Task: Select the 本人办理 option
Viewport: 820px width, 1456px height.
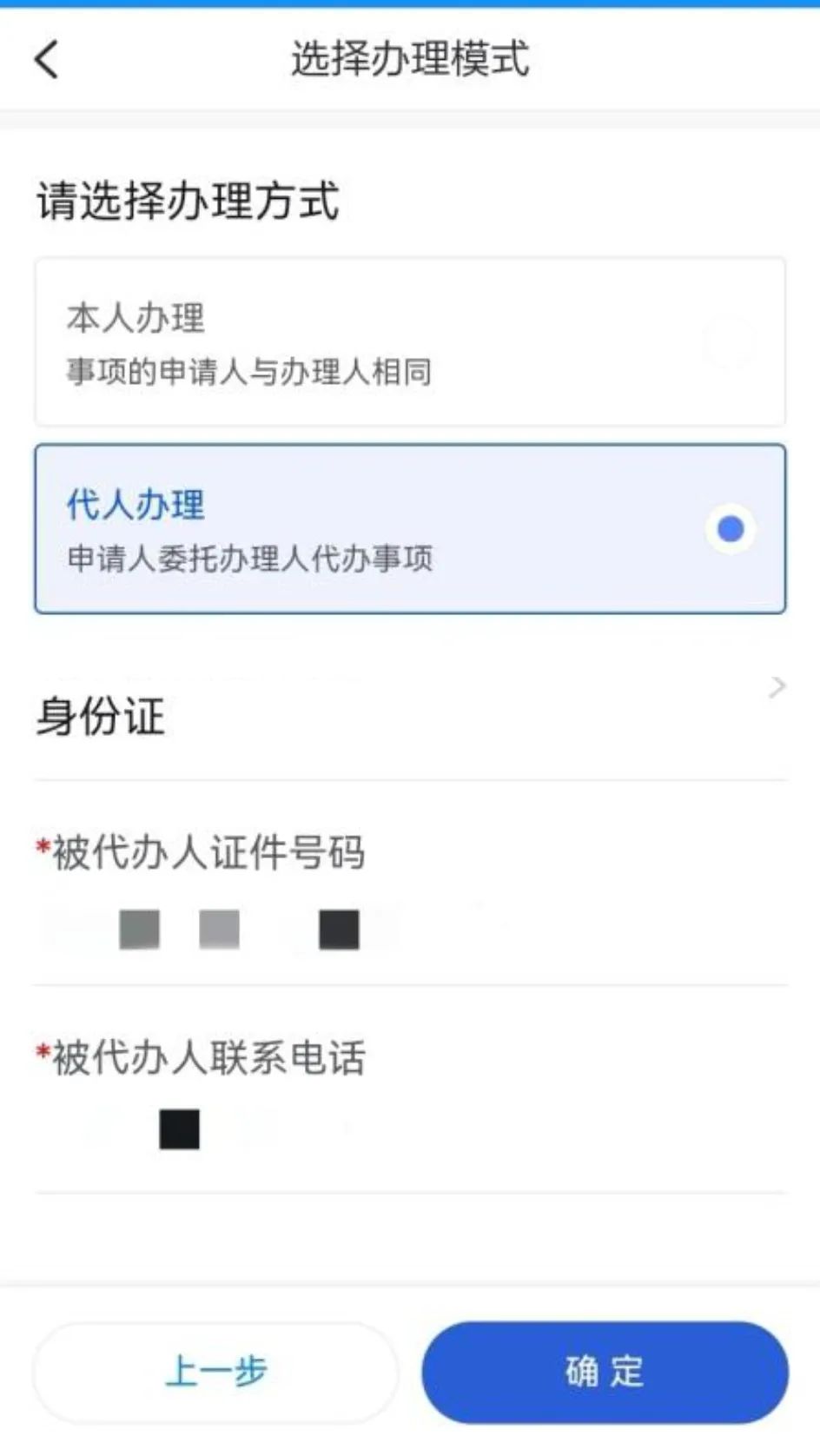Action: click(410, 341)
